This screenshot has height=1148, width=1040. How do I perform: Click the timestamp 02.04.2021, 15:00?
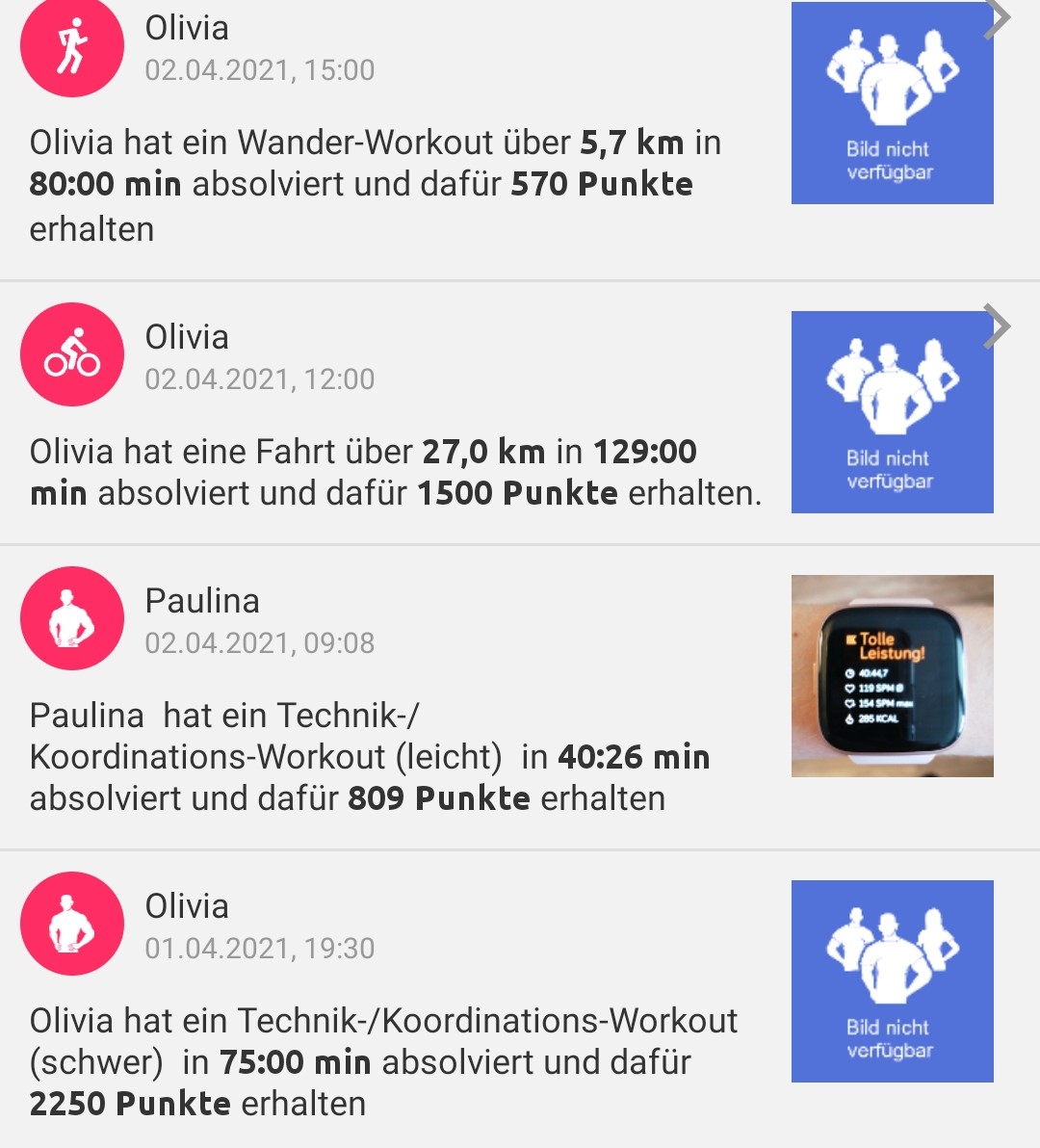coord(260,69)
